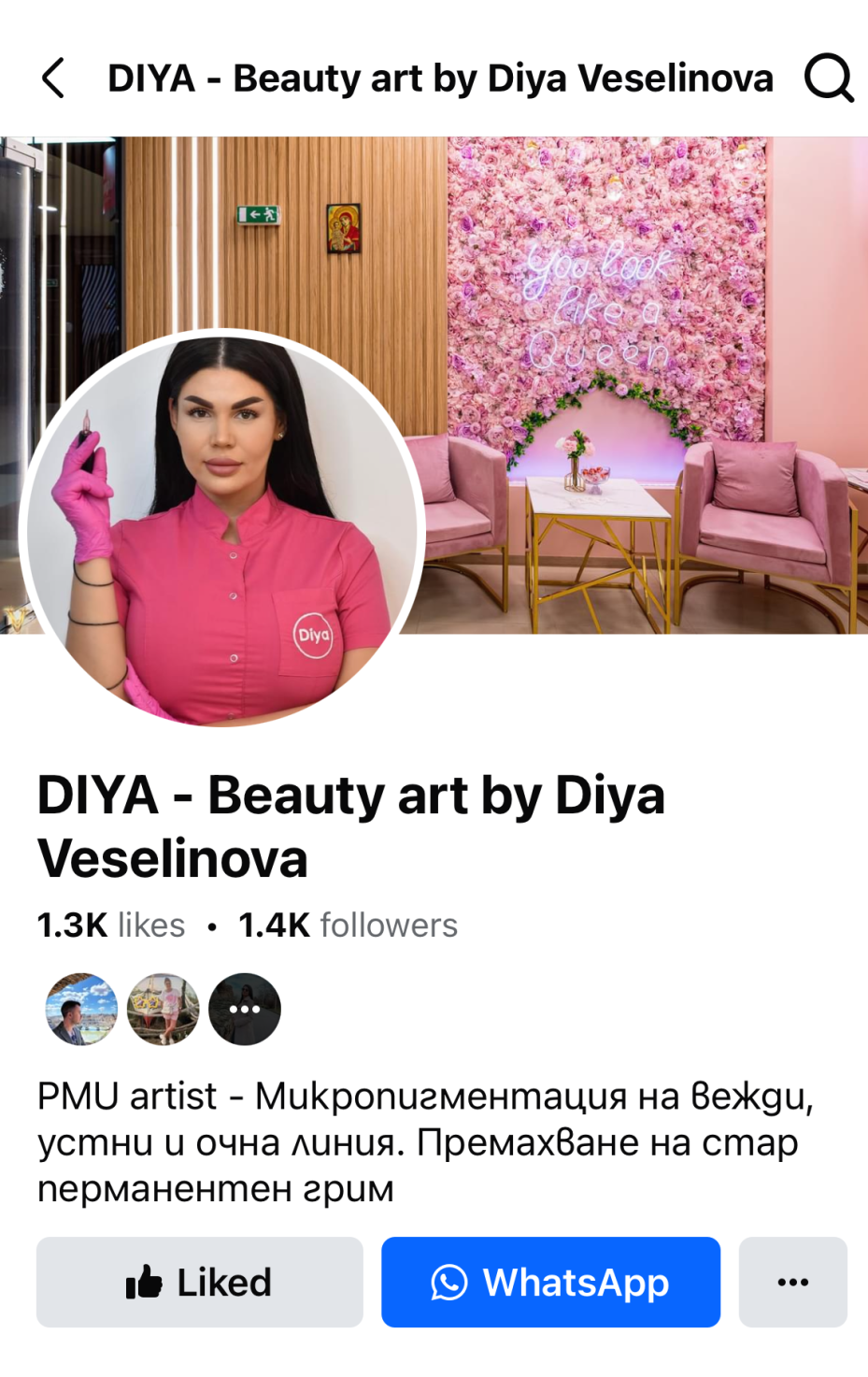The image size is (868, 1377).
Task: Go back using the arrow icon
Action: click(53, 78)
